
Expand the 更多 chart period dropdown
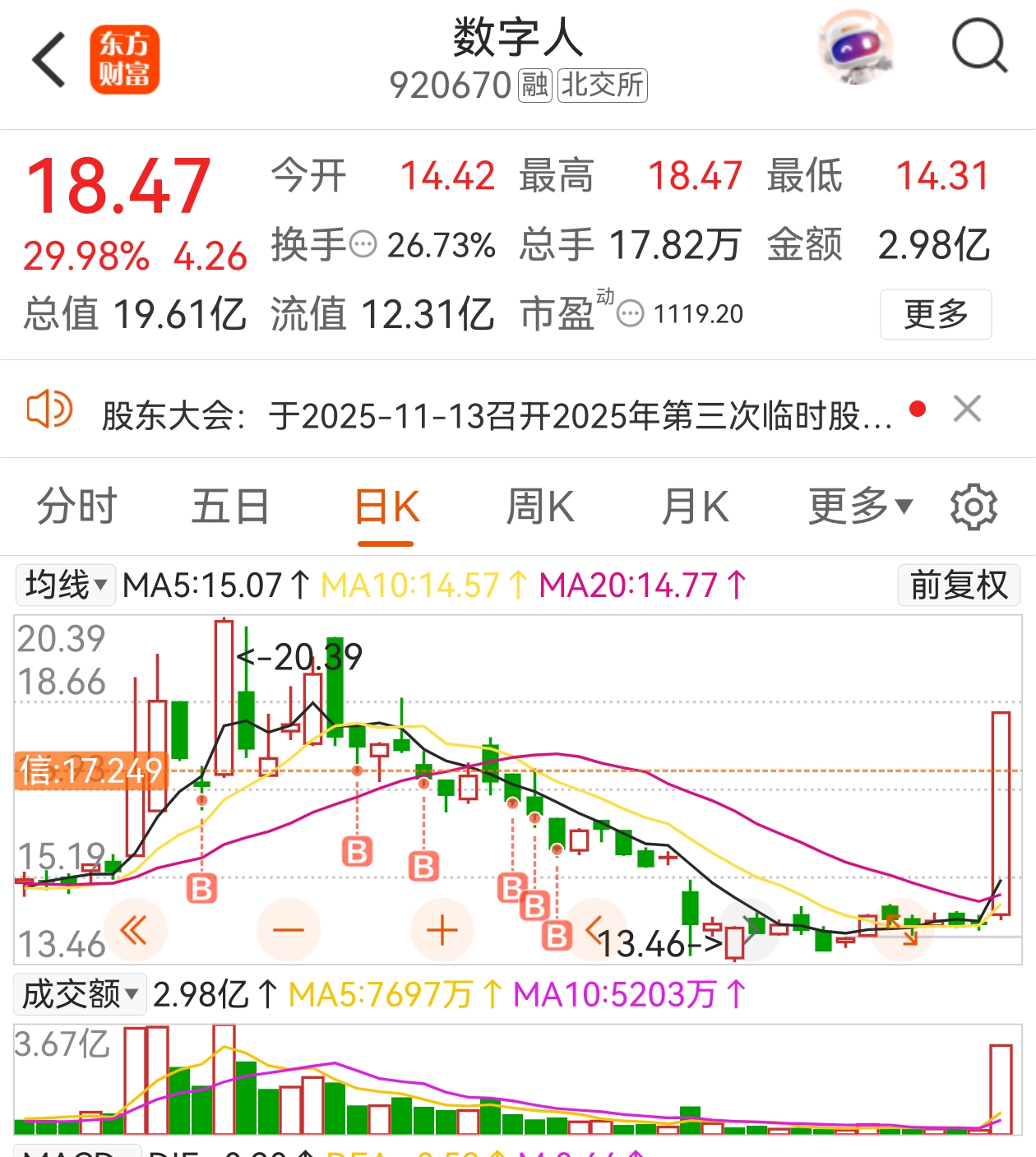click(860, 506)
